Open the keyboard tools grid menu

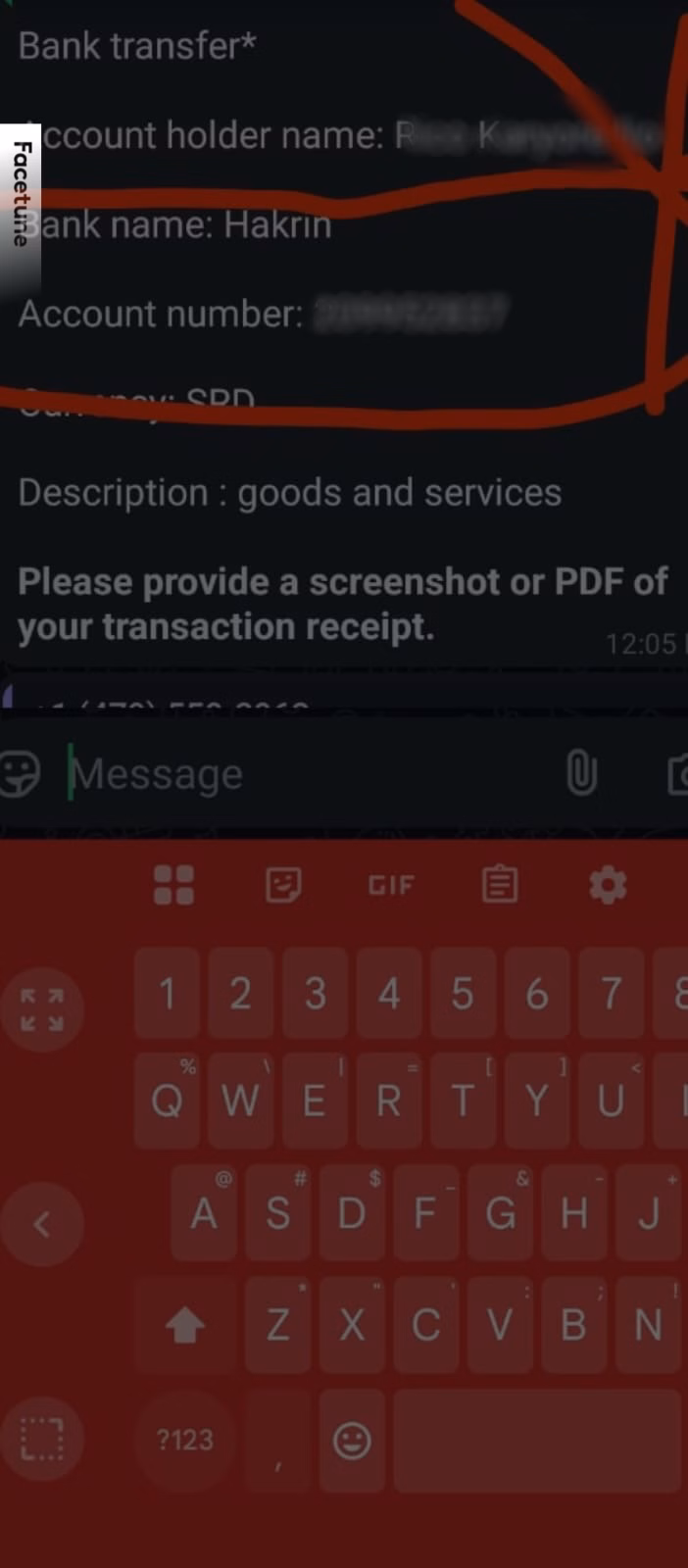click(x=174, y=885)
